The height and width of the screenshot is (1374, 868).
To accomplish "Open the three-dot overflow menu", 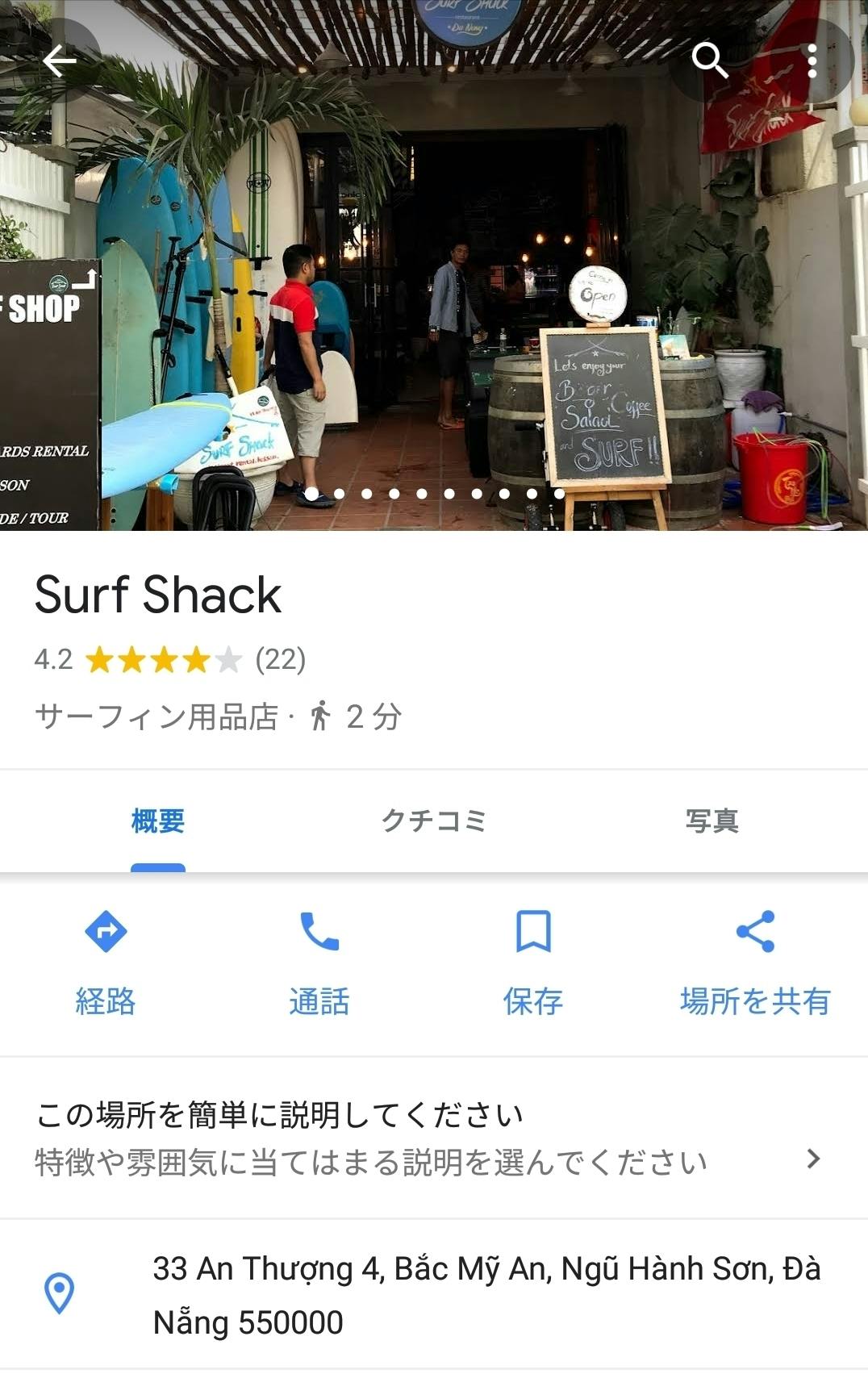I will tap(812, 61).
